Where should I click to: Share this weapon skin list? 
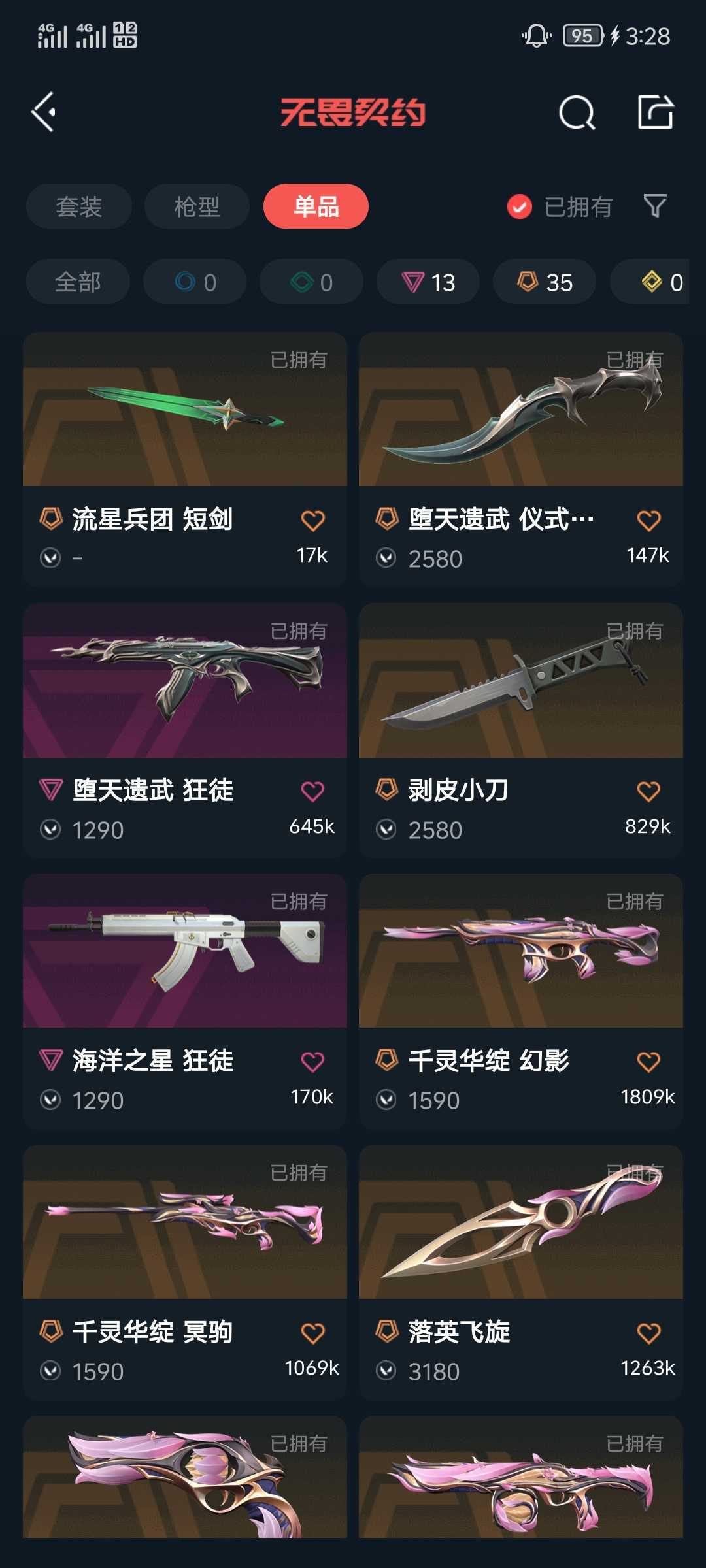tap(655, 112)
